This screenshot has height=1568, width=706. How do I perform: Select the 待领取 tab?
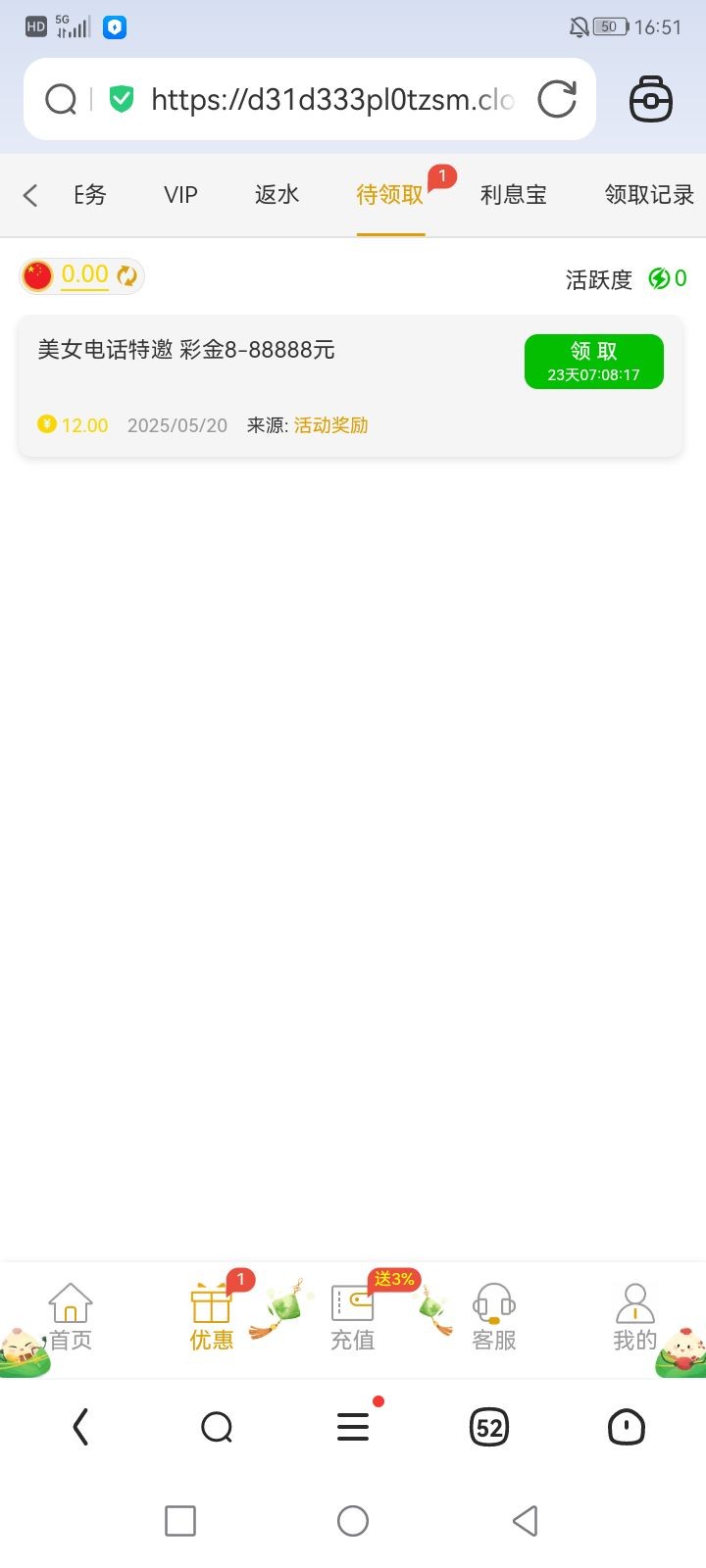coord(389,195)
